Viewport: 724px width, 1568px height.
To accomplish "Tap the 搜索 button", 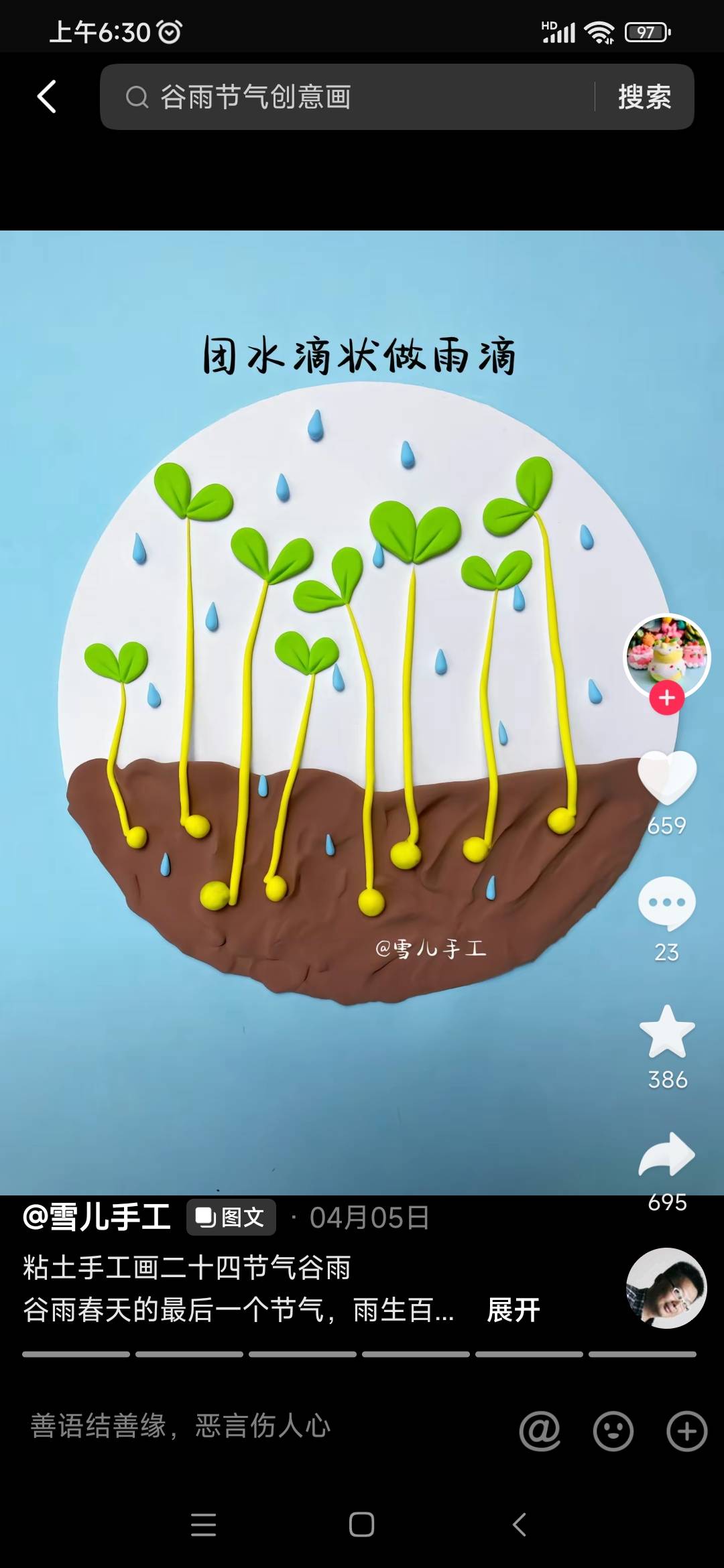I will [x=644, y=97].
